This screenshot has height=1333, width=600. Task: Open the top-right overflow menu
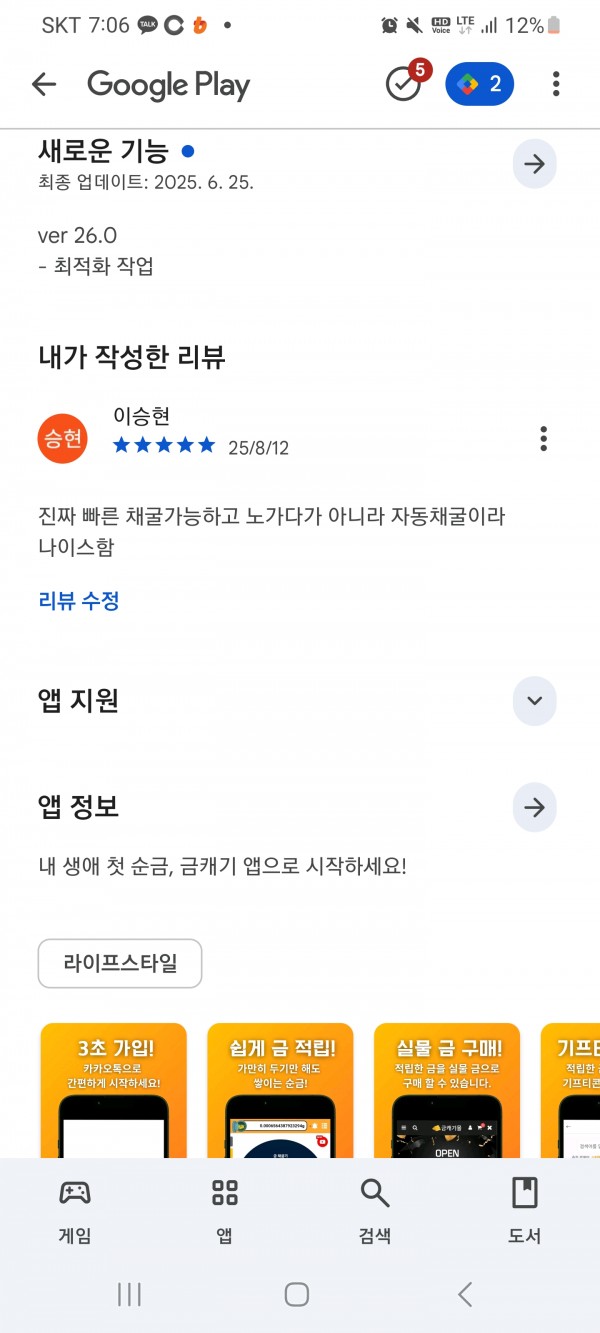click(x=556, y=84)
